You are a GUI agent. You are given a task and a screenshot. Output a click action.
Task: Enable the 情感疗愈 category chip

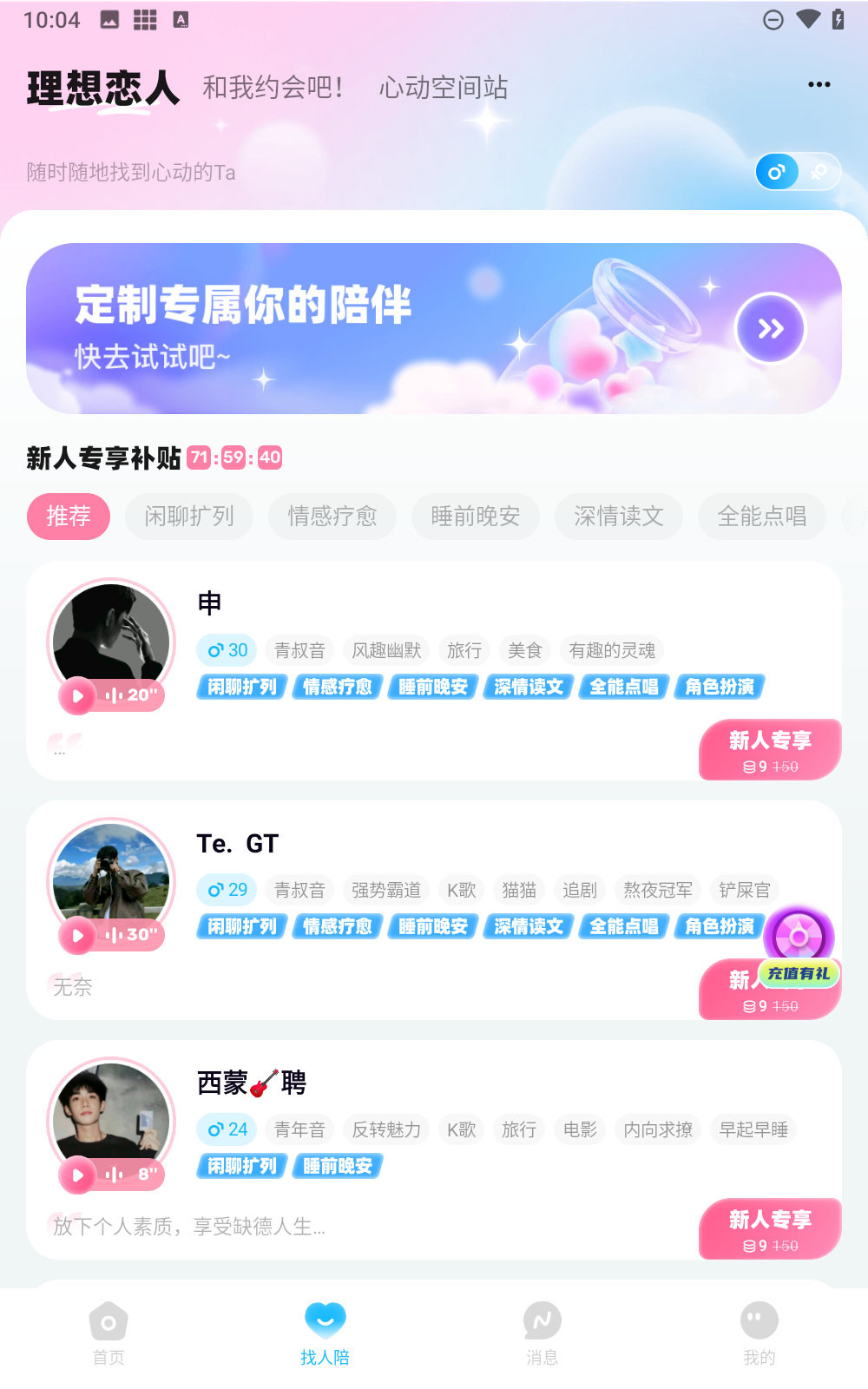332,517
